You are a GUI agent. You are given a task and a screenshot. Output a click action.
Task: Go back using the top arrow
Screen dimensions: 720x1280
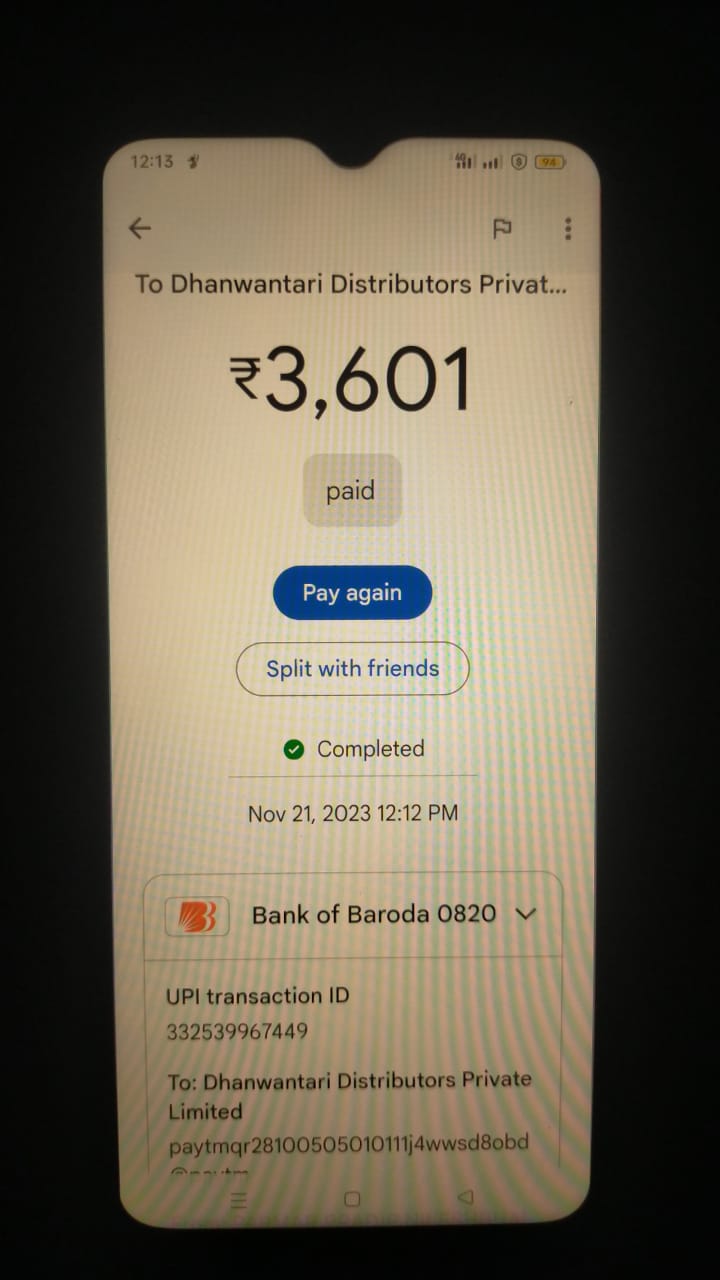point(140,229)
